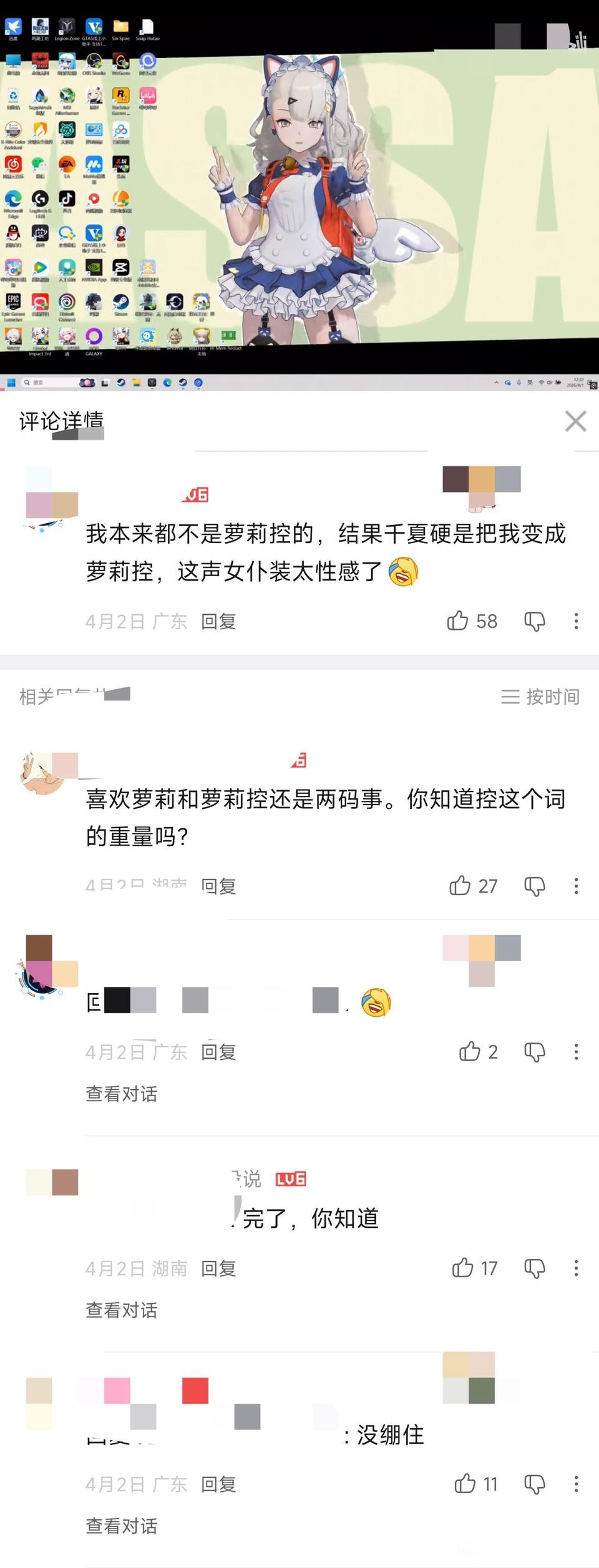Open overflow menu on the 27-like comment
599x1568 pixels.
pyautogui.click(x=576, y=886)
